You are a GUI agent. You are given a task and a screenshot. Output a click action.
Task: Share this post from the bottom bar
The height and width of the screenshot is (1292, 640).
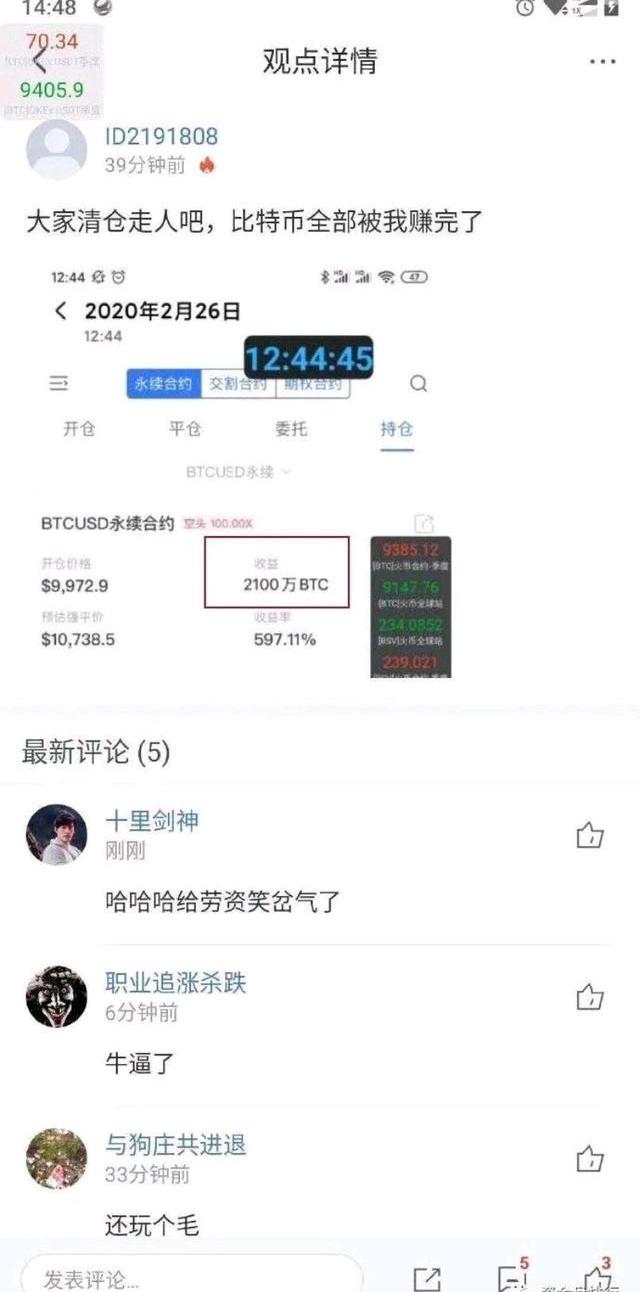427,1278
